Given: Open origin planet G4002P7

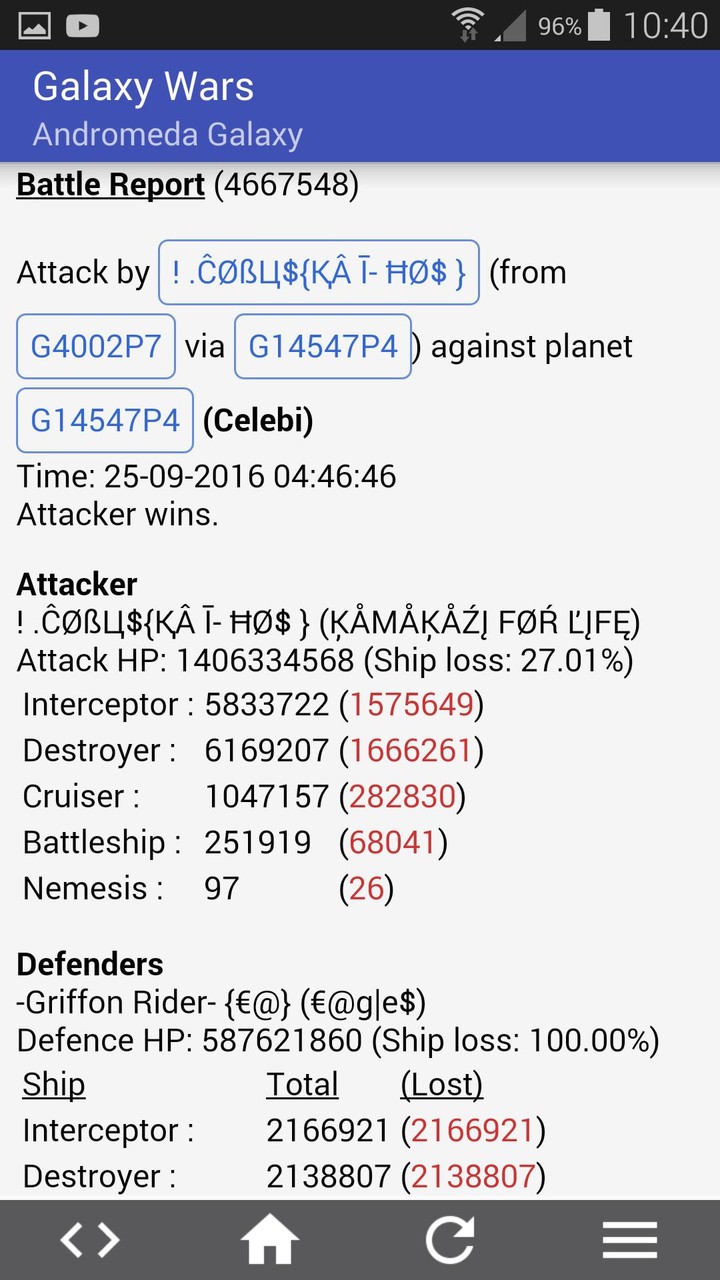Looking at the screenshot, I should click(96, 347).
